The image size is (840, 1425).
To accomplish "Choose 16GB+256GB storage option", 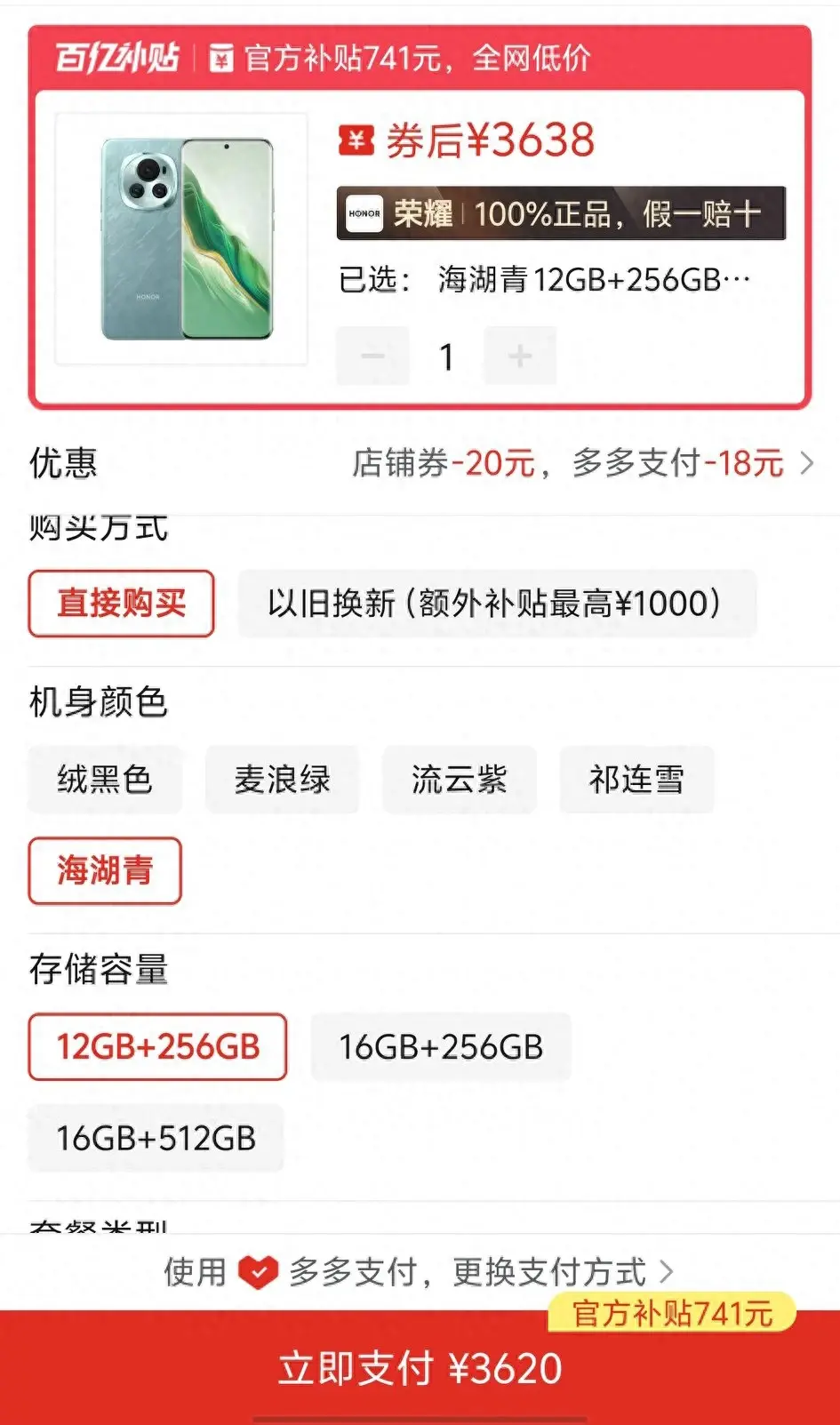I will pyautogui.click(x=440, y=1046).
